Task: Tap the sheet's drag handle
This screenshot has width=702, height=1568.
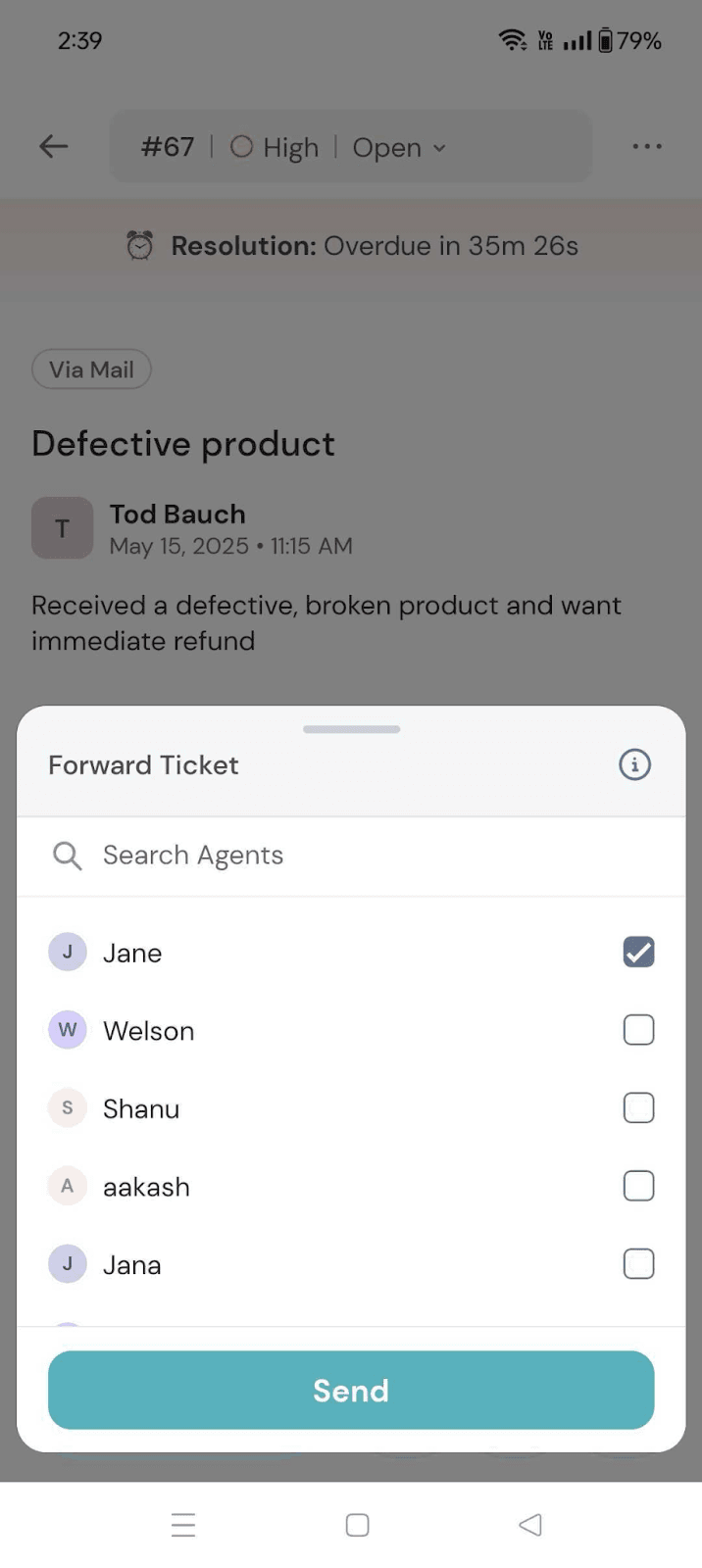Action: (351, 729)
